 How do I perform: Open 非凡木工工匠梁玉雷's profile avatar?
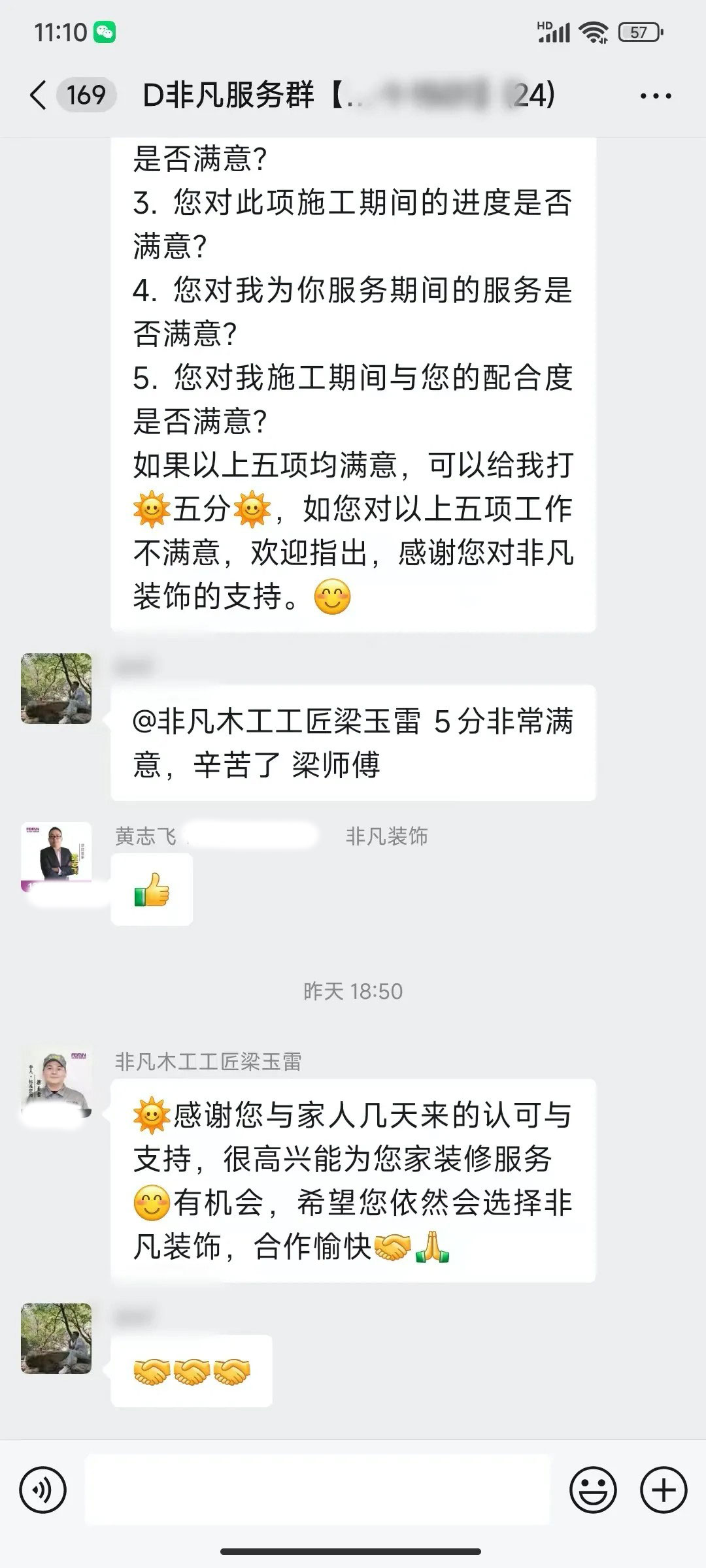(x=56, y=1081)
